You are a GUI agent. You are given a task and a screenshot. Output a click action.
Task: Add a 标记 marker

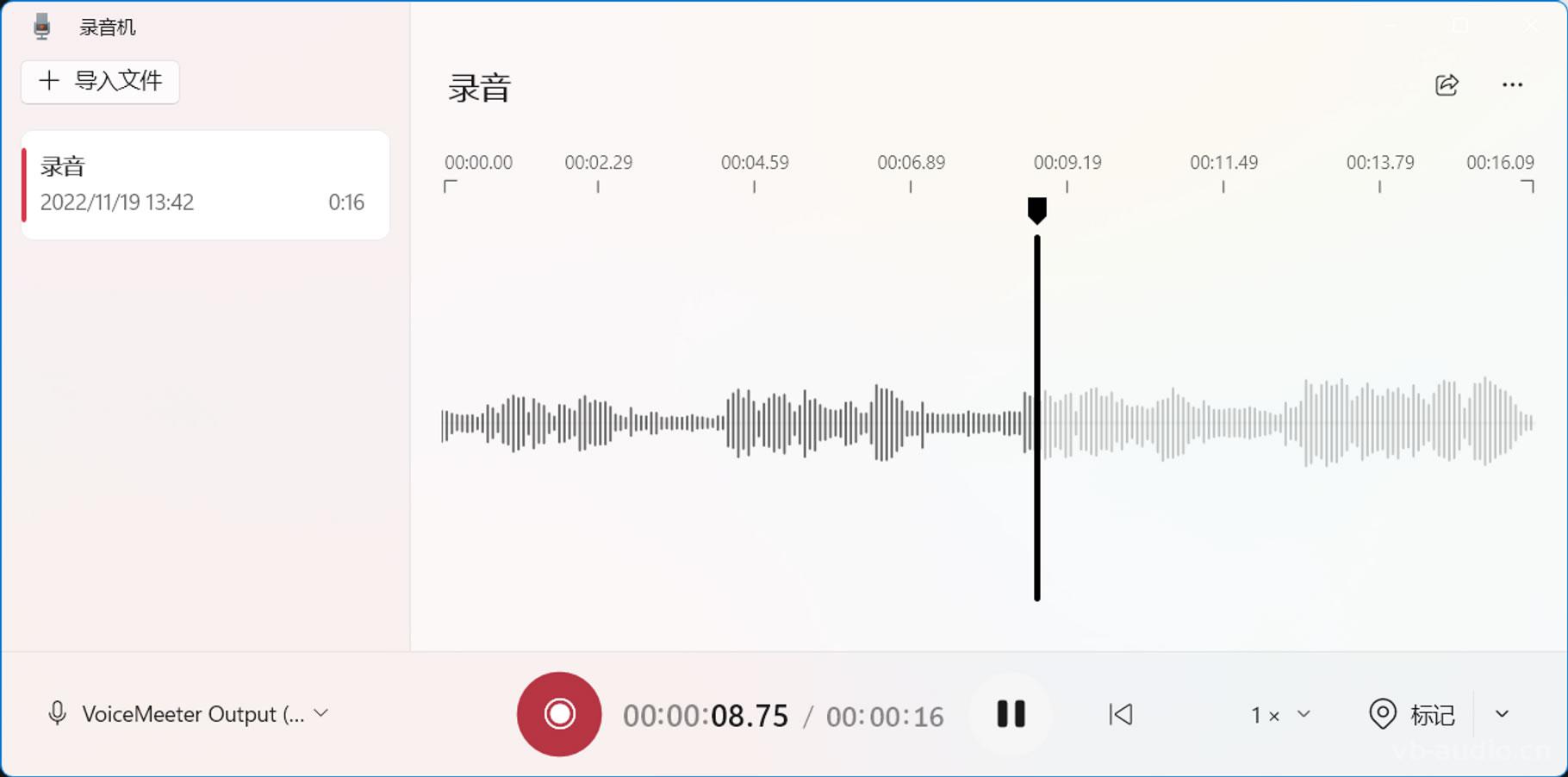pos(1412,714)
